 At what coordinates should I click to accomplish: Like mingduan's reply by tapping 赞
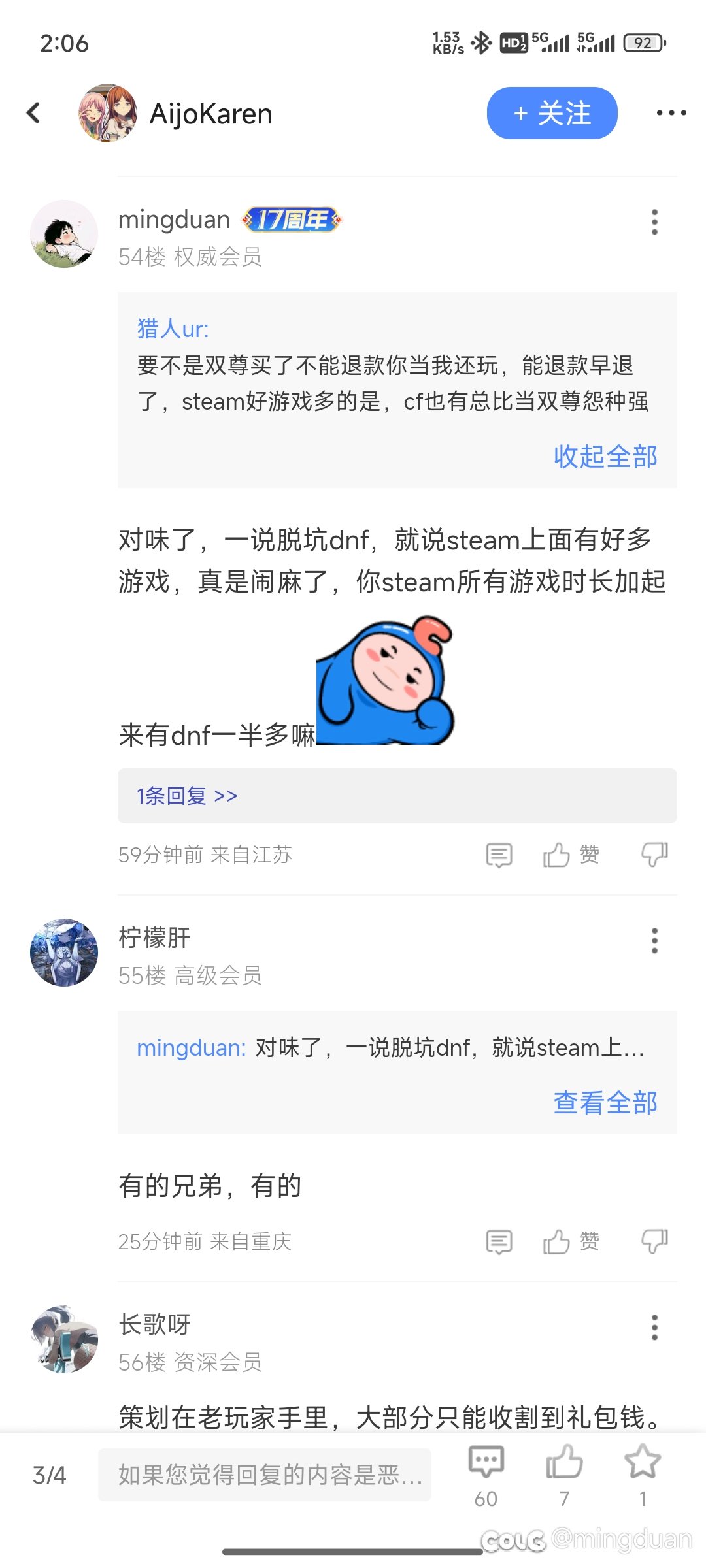[x=569, y=854]
